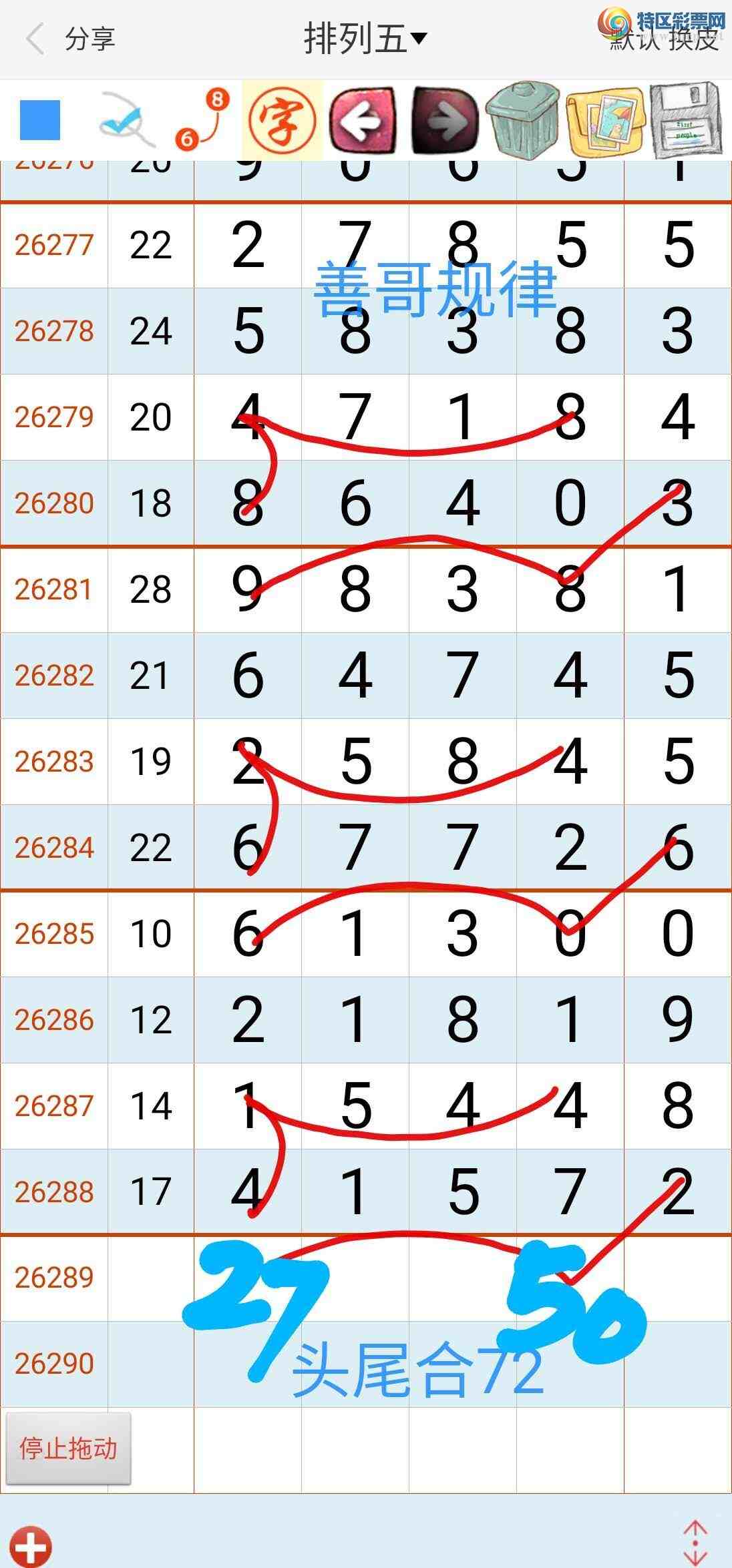
Task: Save the chart with floppy disk icon
Action: (685, 121)
